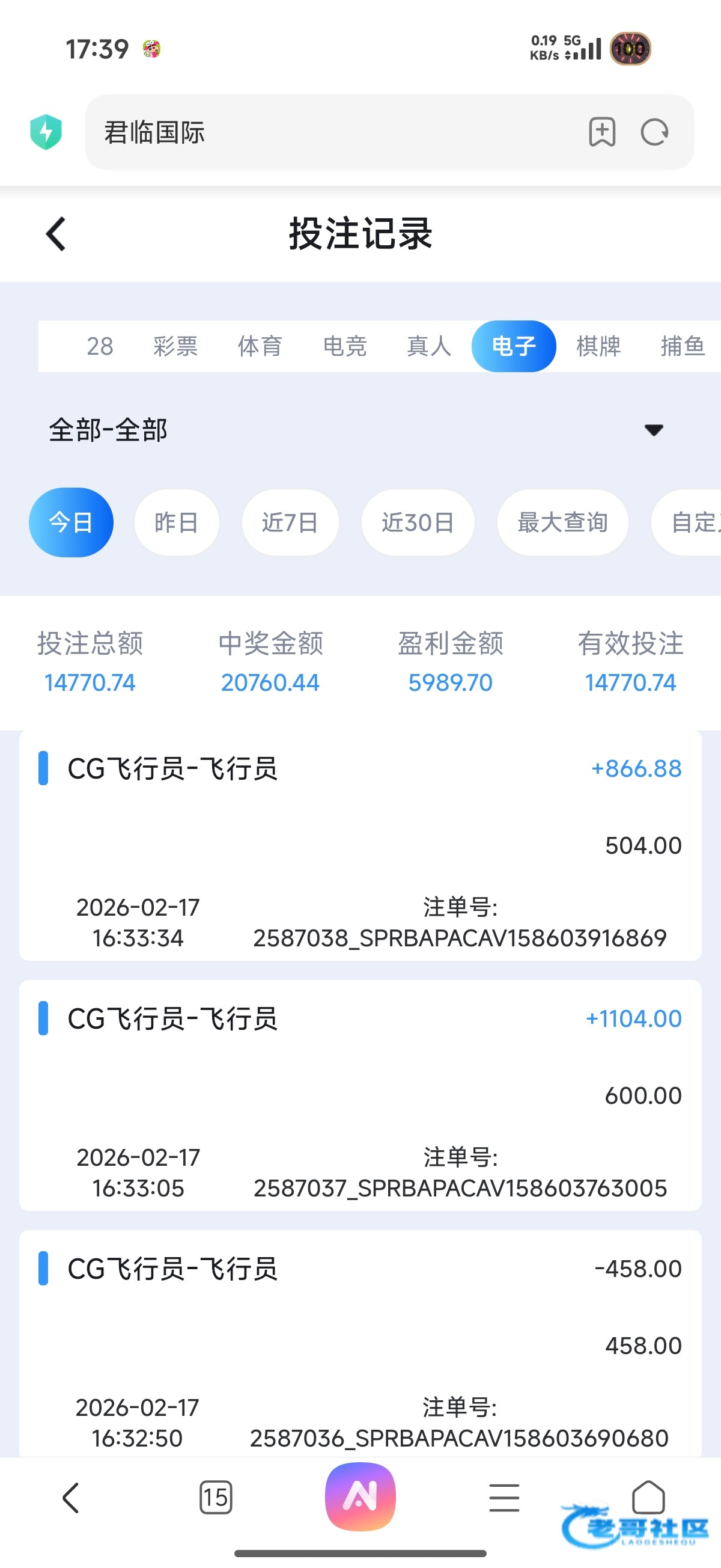Choose the 最大查询 filter
The height and width of the screenshot is (1568, 721).
tap(563, 522)
